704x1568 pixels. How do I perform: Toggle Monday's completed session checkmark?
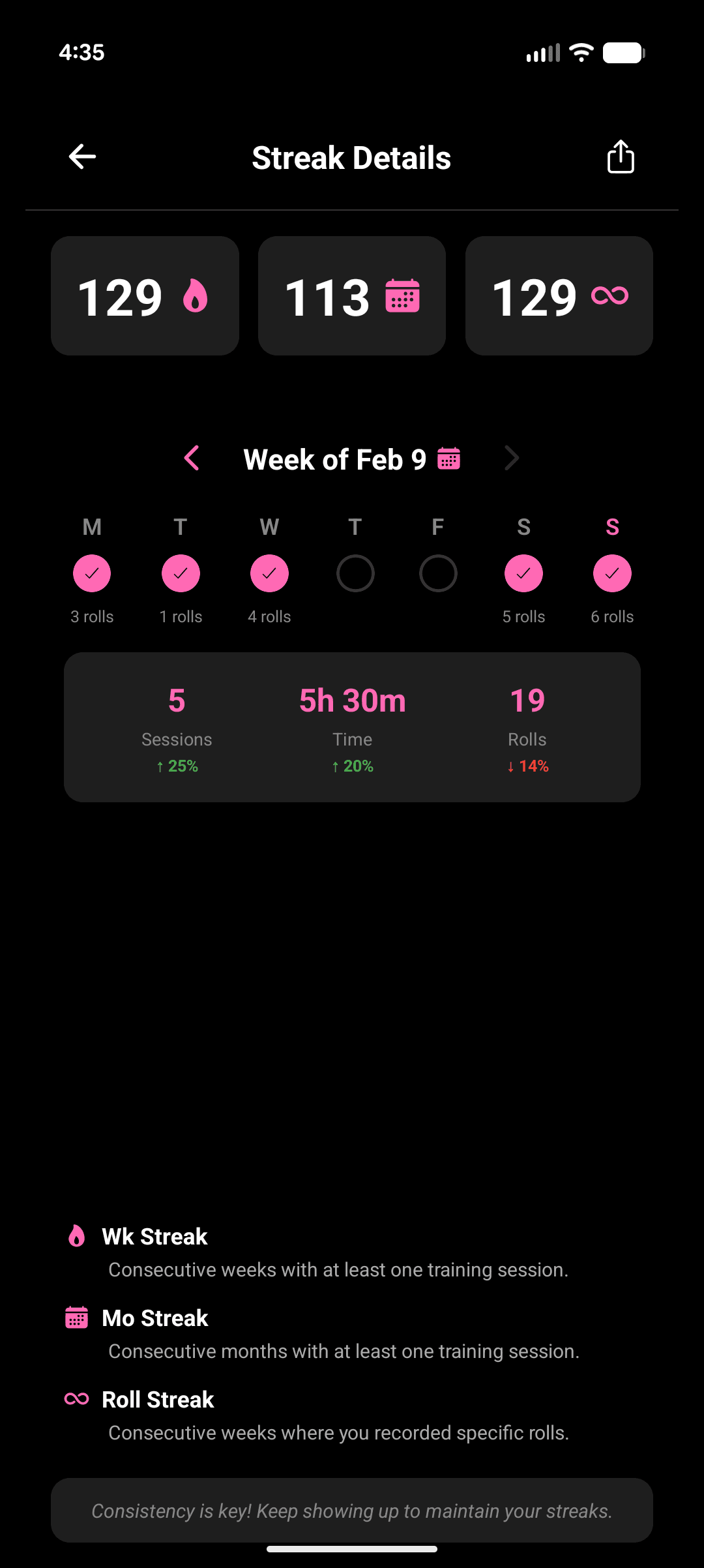(x=92, y=573)
